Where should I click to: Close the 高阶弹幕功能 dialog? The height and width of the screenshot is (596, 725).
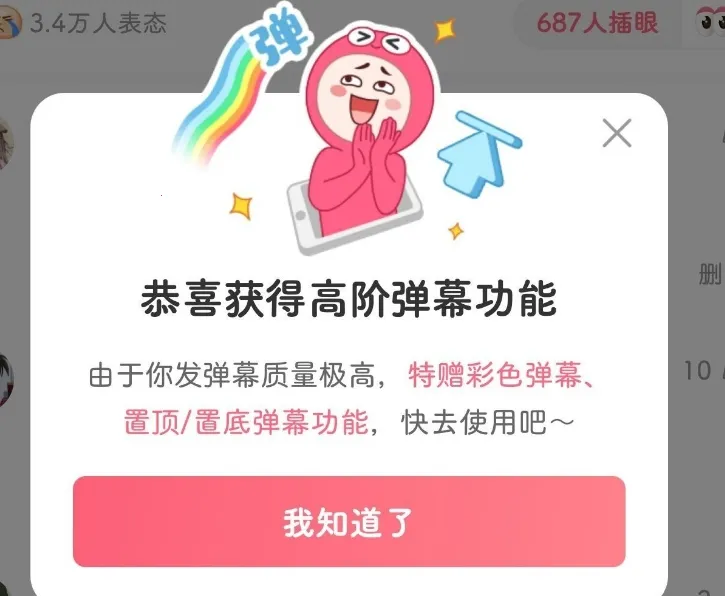point(617,133)
